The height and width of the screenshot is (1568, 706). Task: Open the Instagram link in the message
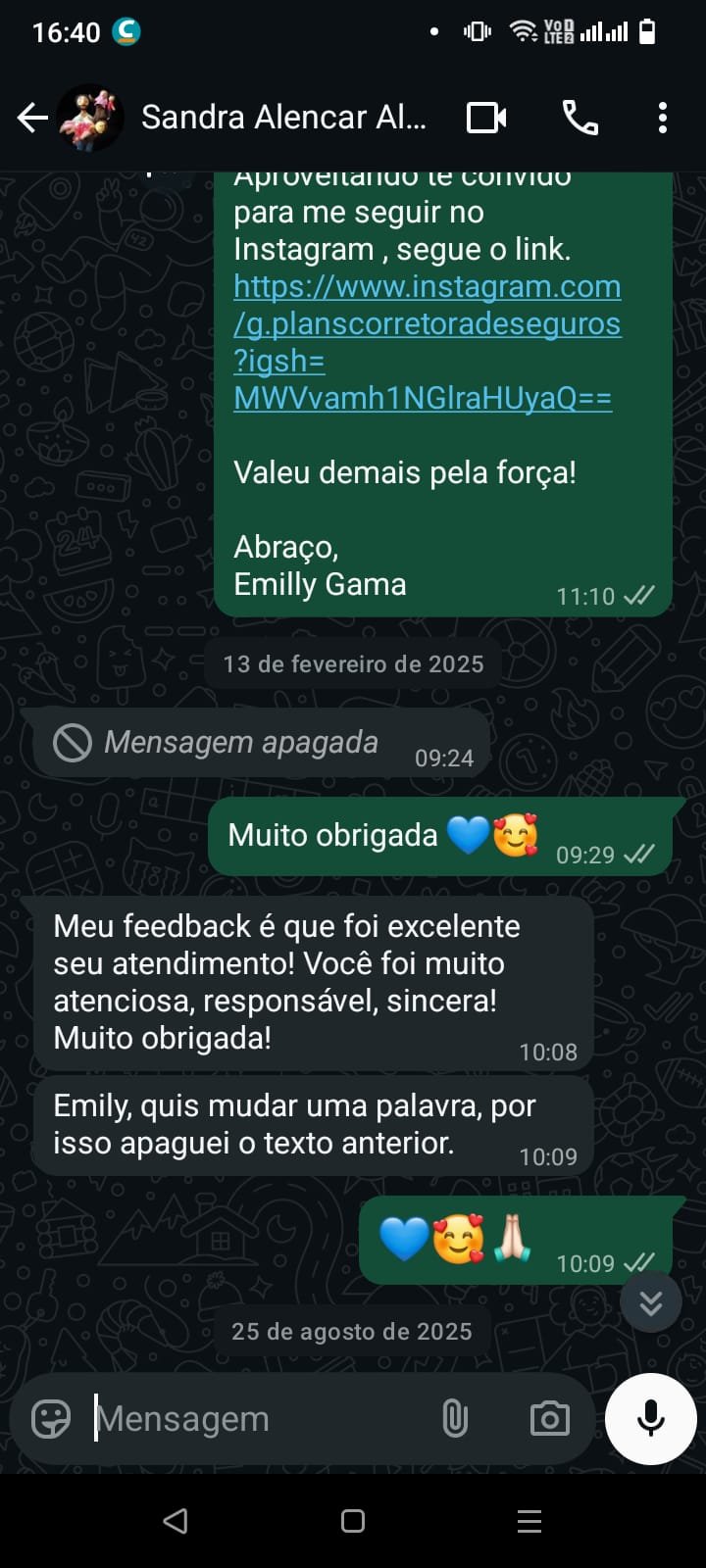[x=427, y=342]
